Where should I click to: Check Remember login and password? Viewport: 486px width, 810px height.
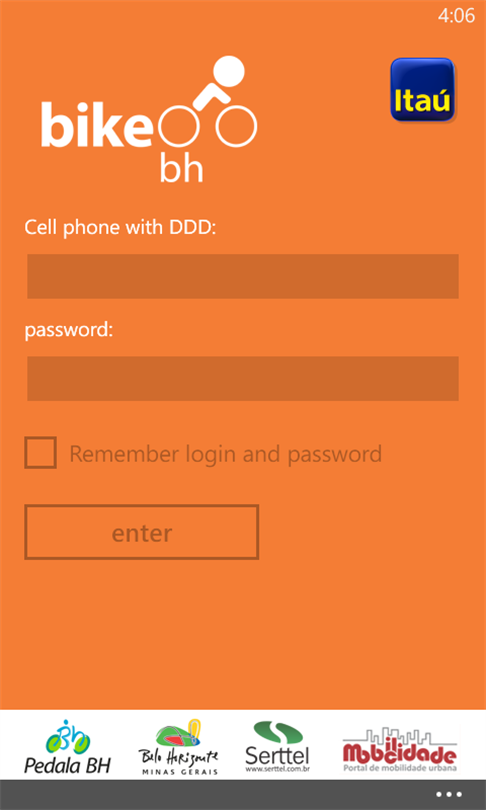(40, 453)
